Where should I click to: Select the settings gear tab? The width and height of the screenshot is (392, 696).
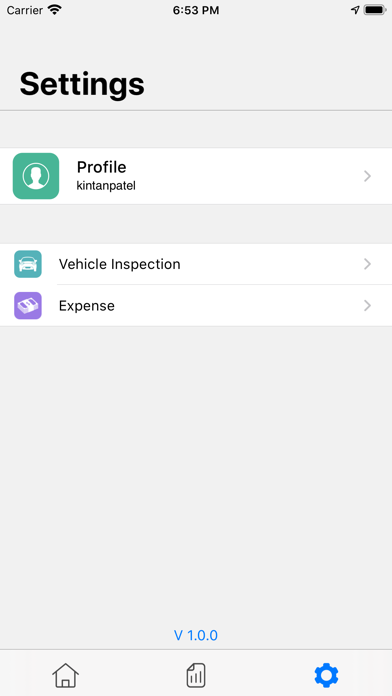326,675
